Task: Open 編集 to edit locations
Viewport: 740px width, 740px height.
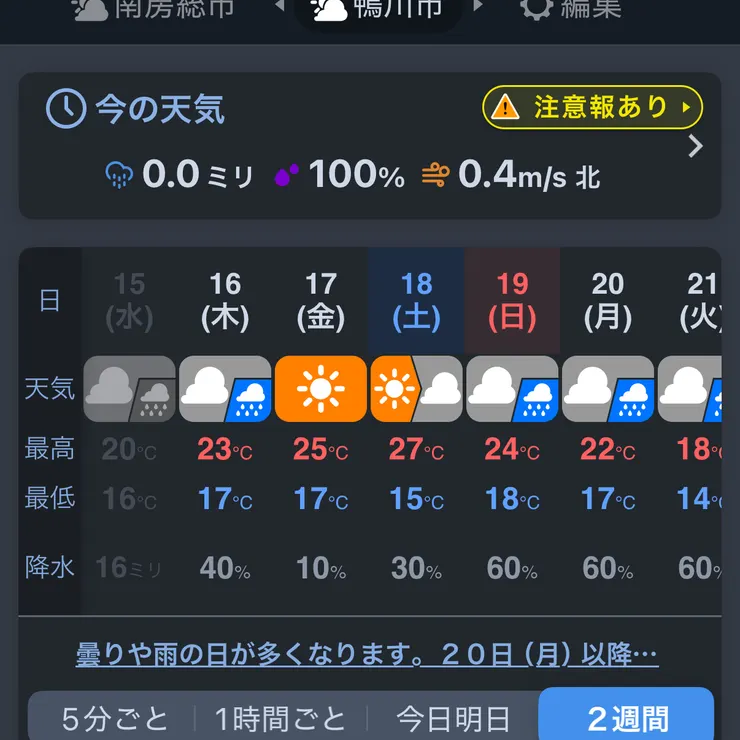Action: (x=571, y=8)
